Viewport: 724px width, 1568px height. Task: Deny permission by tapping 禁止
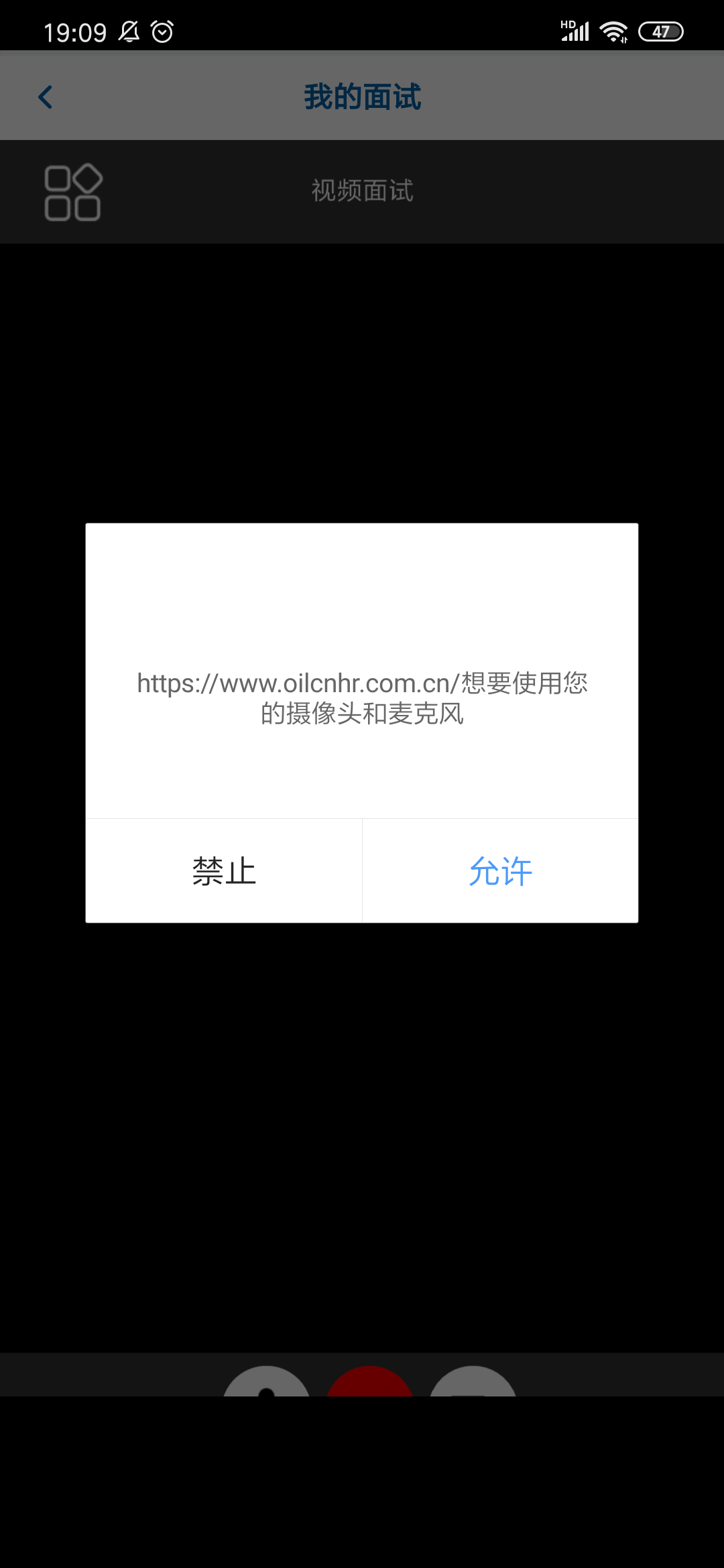223,870
